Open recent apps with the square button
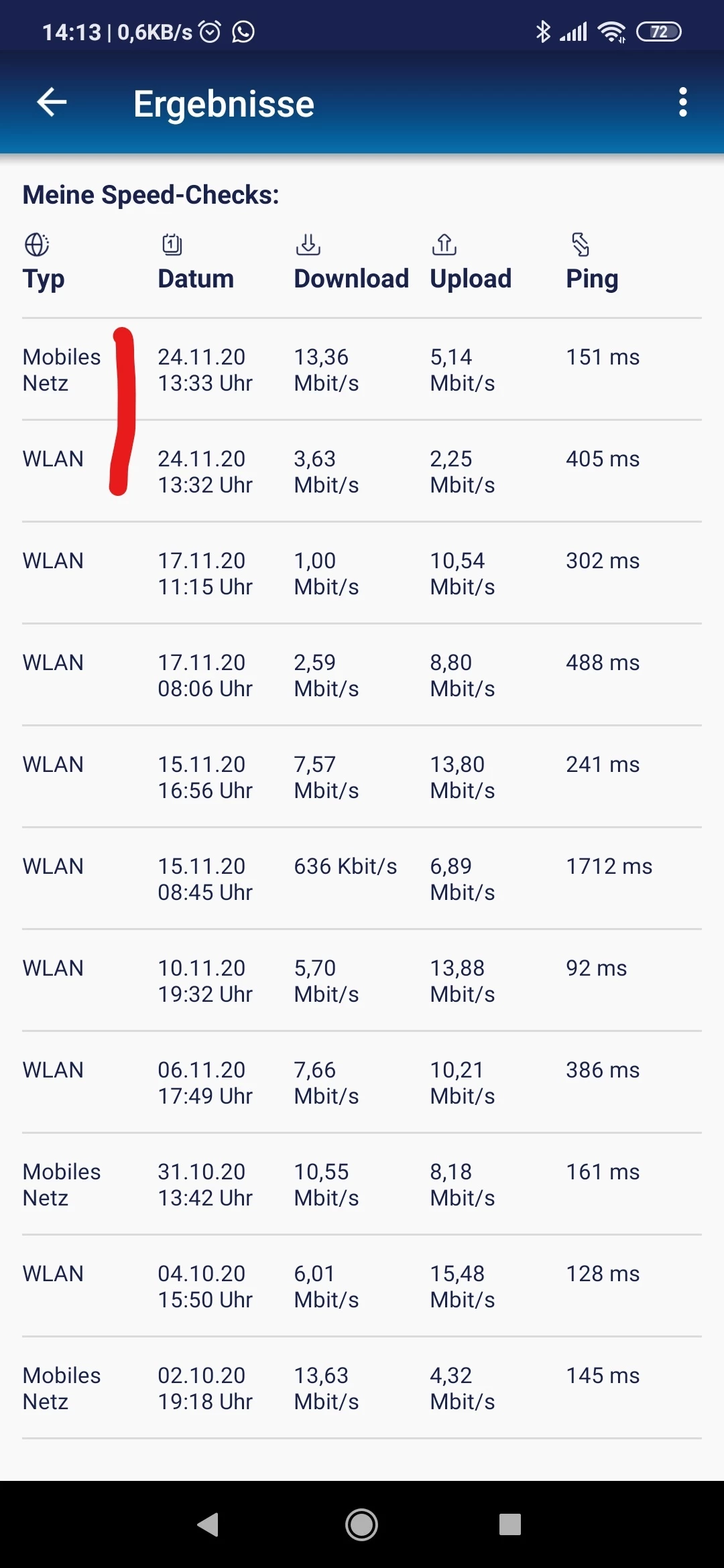724x1568 pixels. tap(509, 1524)
